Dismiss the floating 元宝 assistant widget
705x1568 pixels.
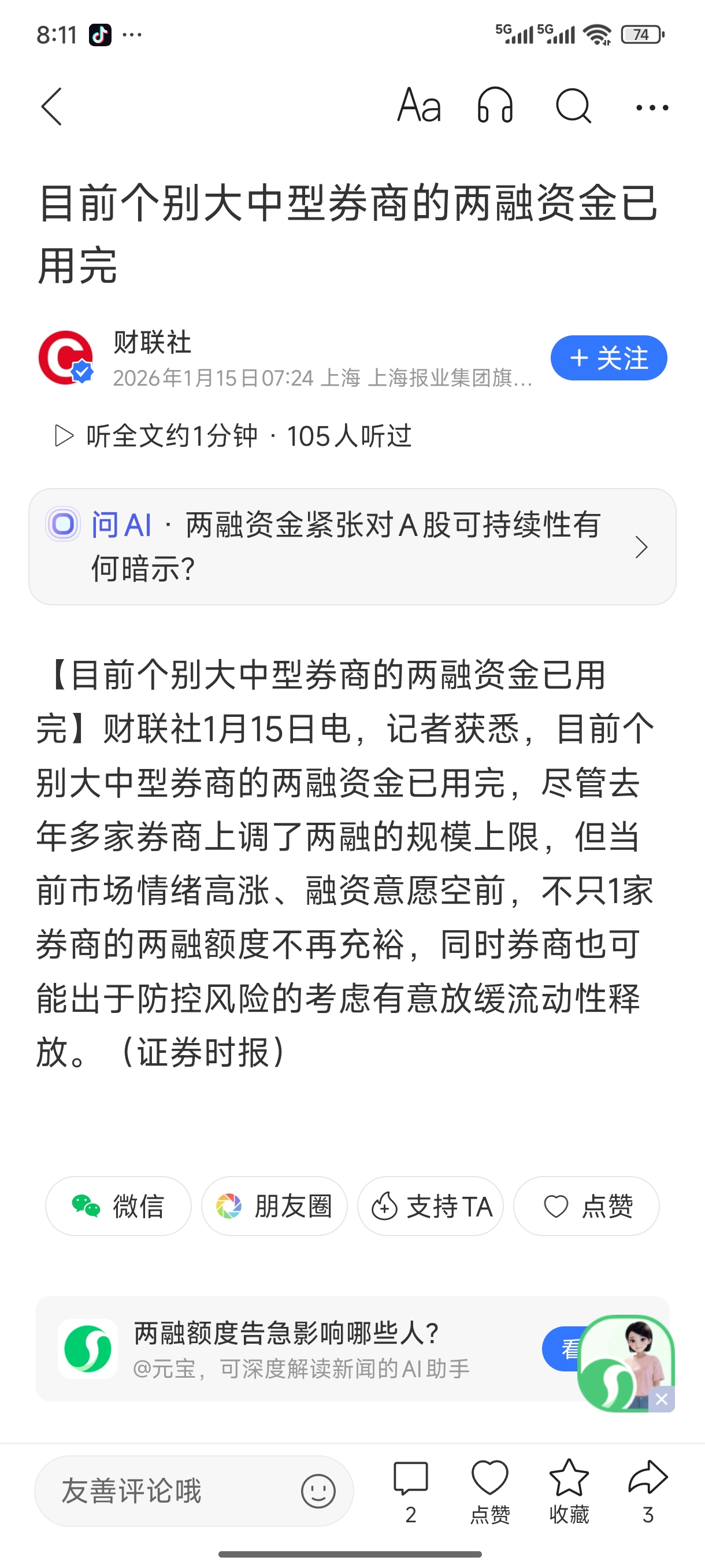(x=662, y=1399)
